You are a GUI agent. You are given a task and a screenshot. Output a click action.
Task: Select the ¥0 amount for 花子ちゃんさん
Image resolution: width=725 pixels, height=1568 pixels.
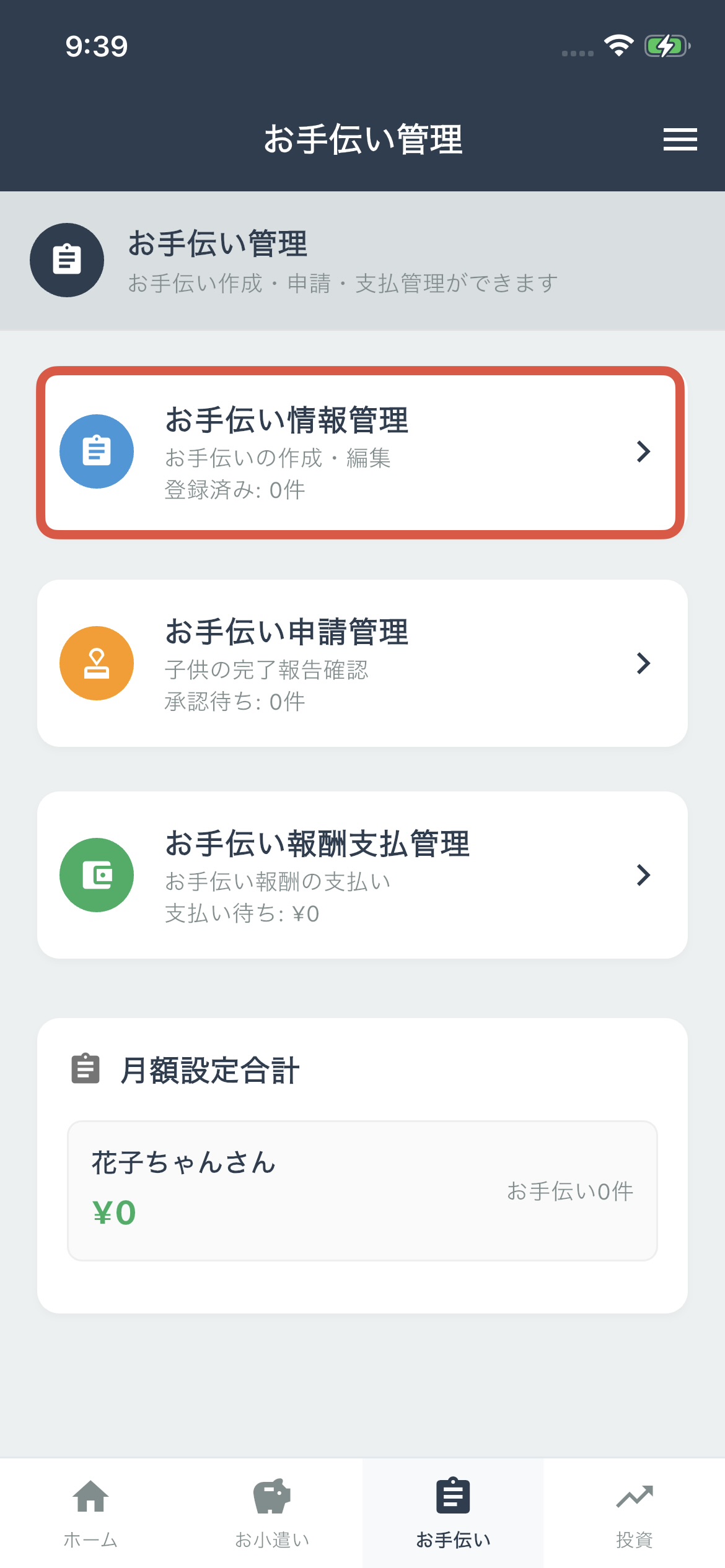point(113,1211)
